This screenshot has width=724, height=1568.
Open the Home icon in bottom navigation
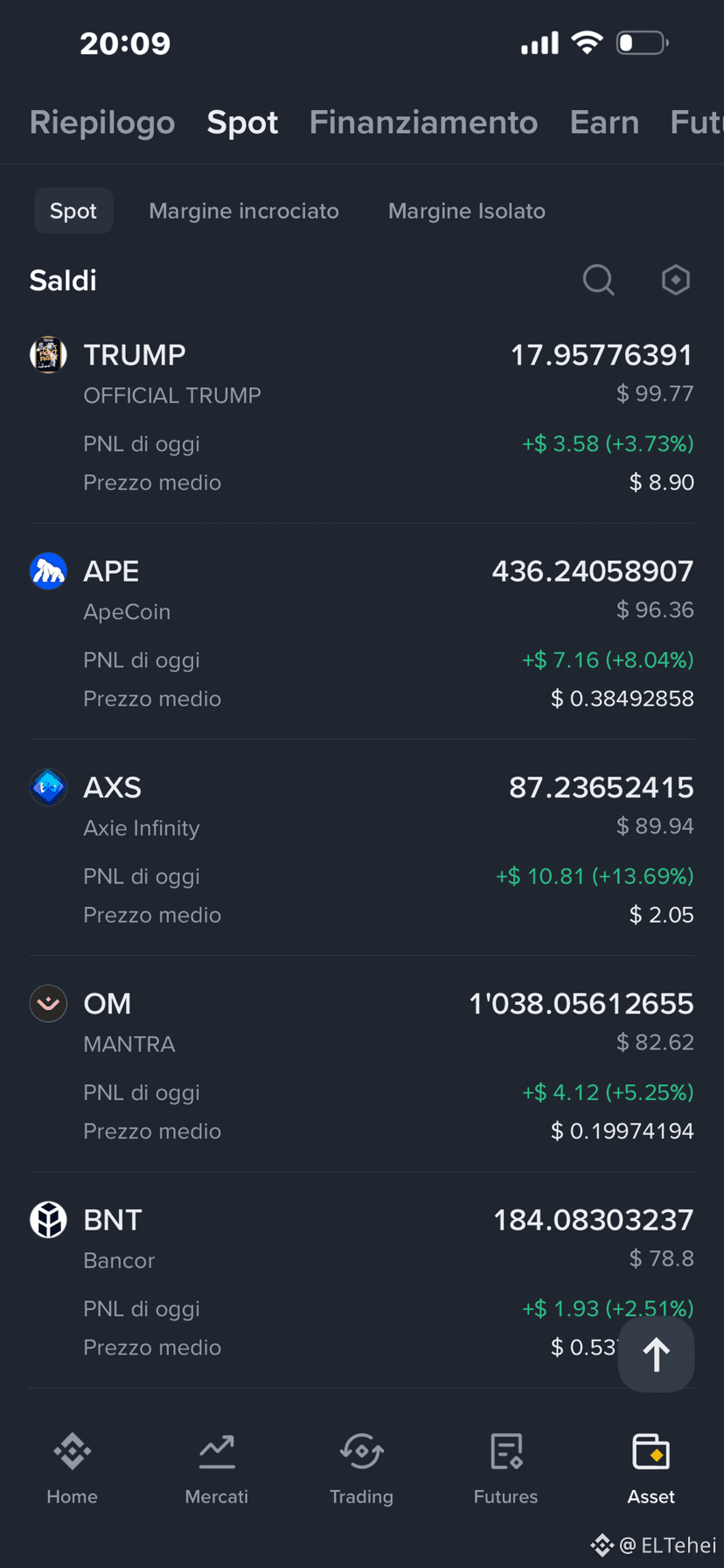72,1467
